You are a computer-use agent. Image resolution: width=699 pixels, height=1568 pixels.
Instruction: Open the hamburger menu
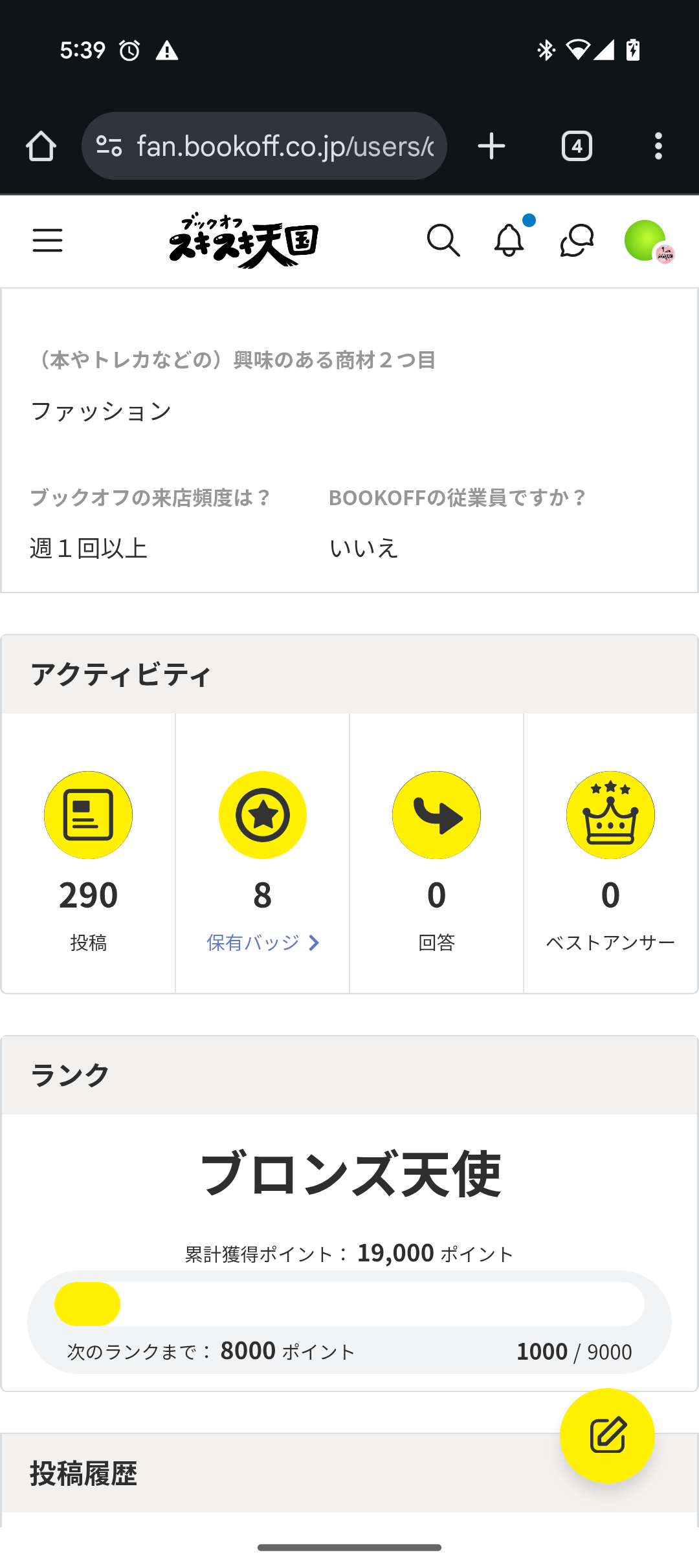click(47, 241)
